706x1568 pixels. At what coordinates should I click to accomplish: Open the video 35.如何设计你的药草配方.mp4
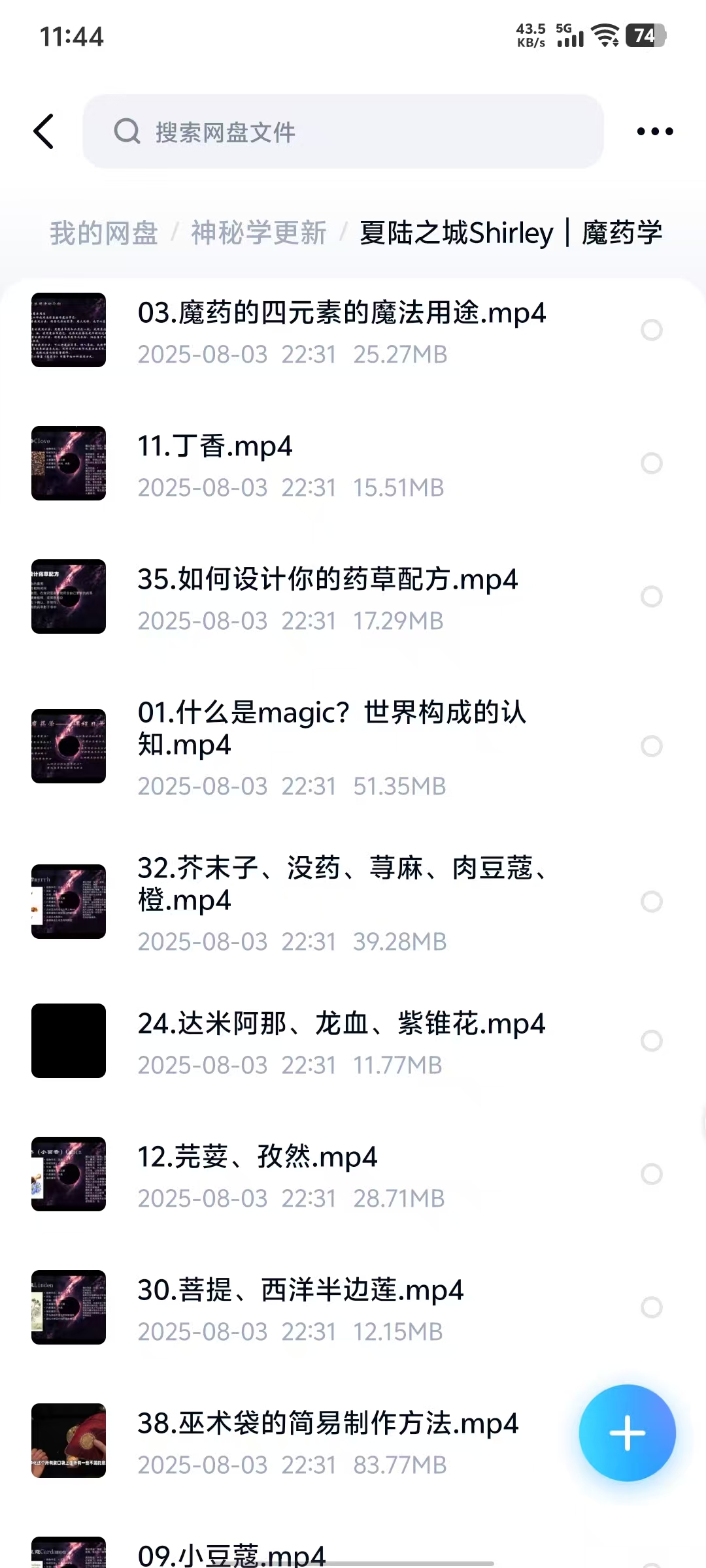click(x=327, y=580)
